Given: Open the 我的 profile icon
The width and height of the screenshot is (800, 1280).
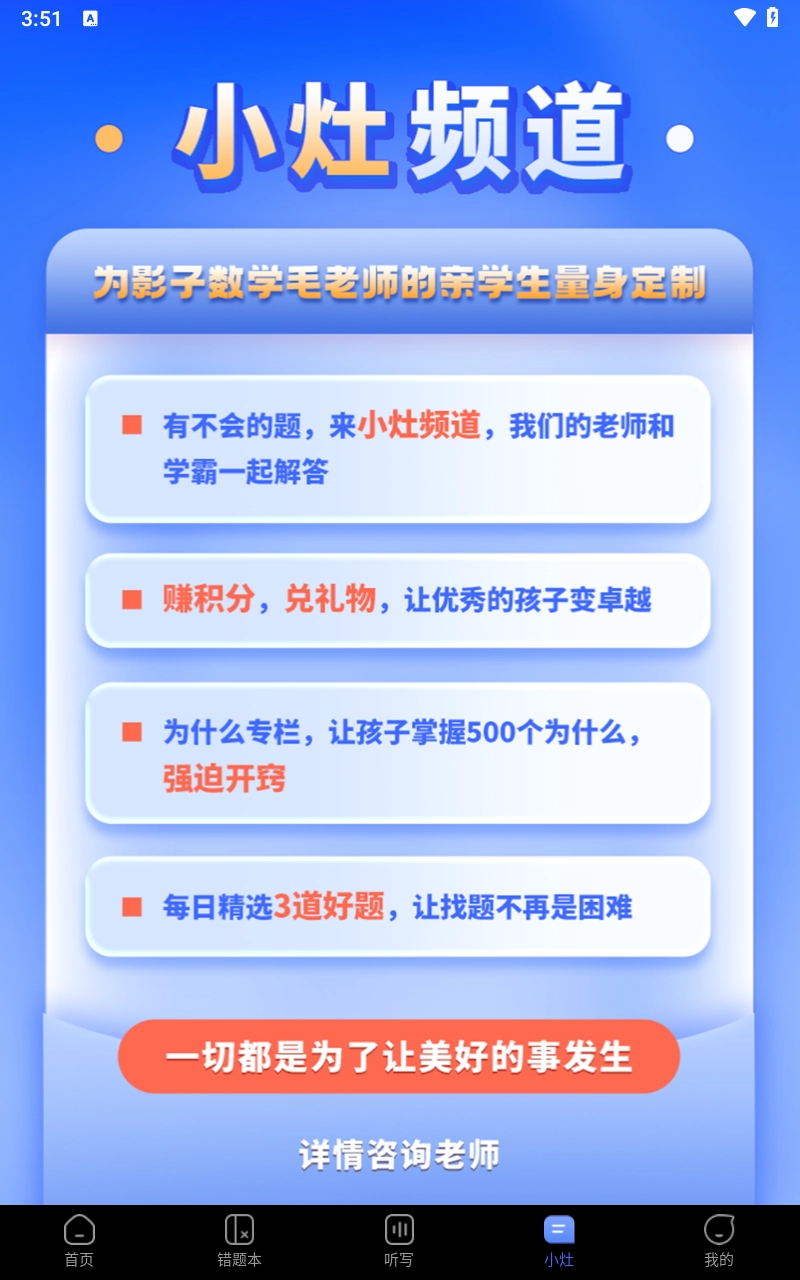Looking at the screenshot, I should click(719, 1230).
